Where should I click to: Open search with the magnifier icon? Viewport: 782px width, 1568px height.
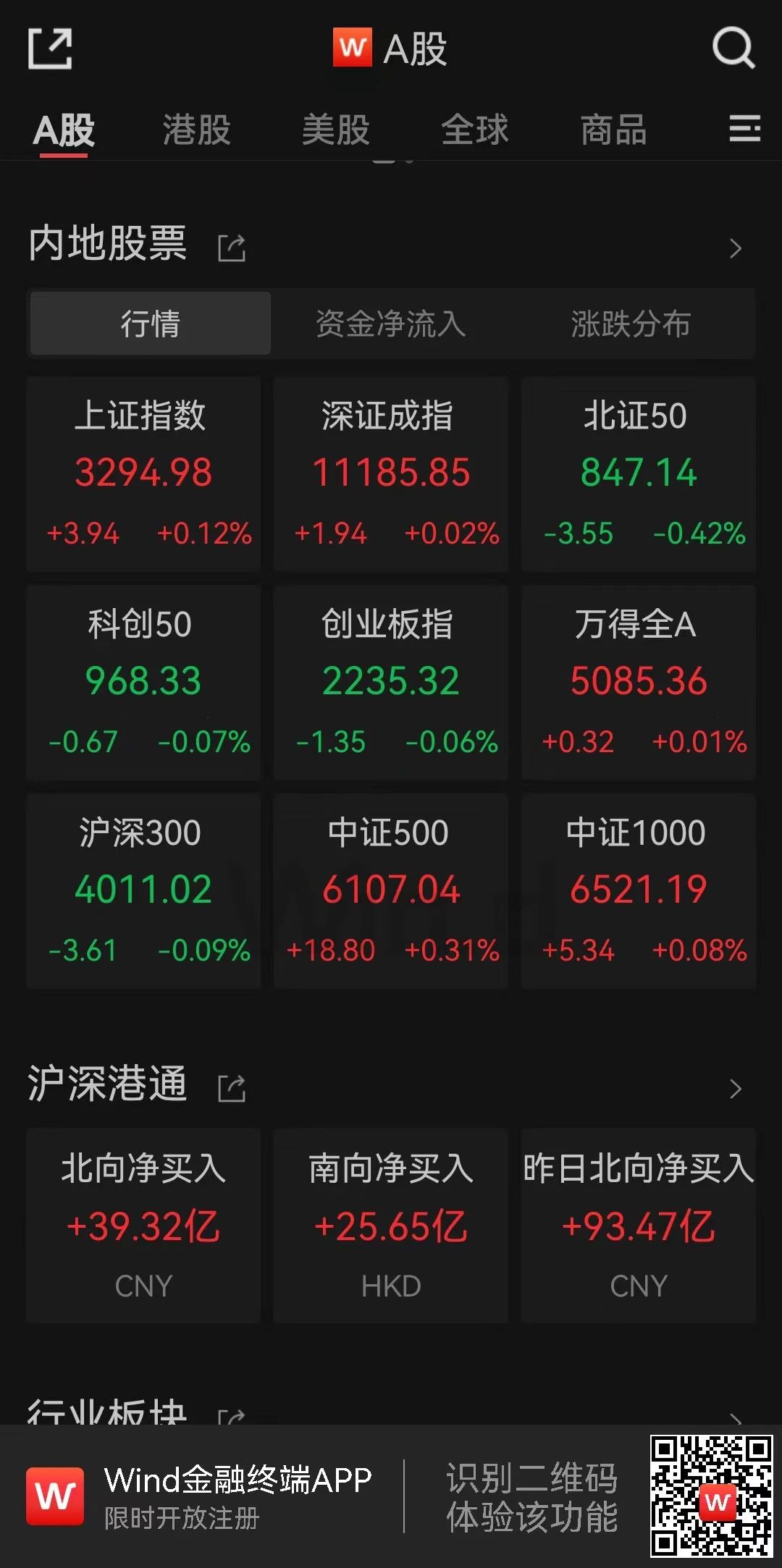734,49
